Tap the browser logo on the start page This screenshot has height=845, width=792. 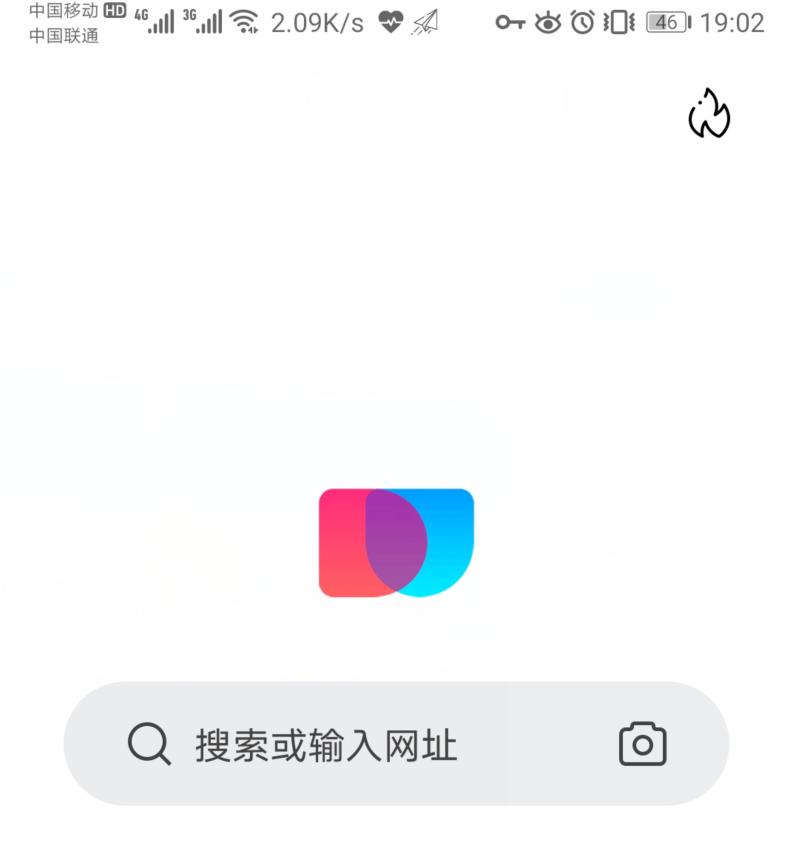point(396,543)
